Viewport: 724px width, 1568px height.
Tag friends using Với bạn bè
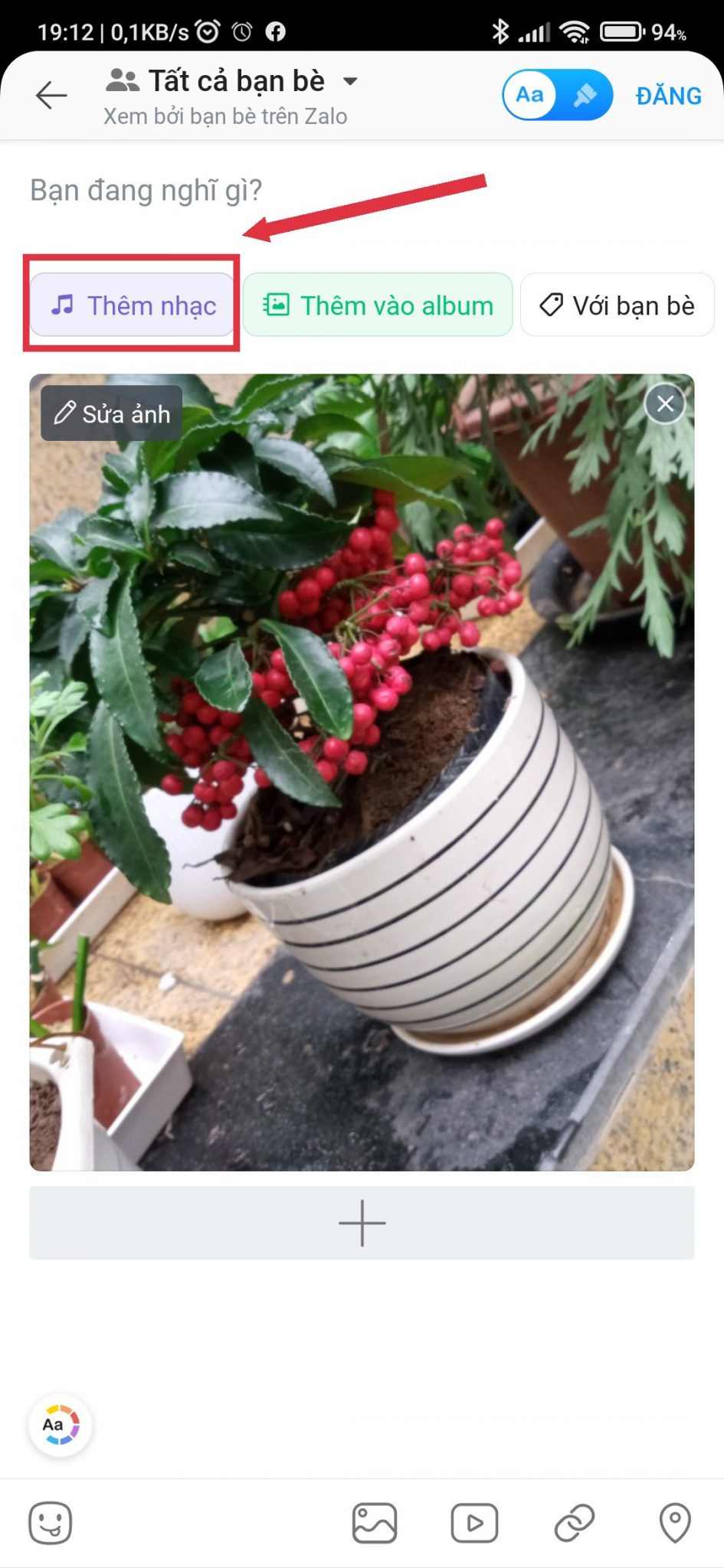617,305
